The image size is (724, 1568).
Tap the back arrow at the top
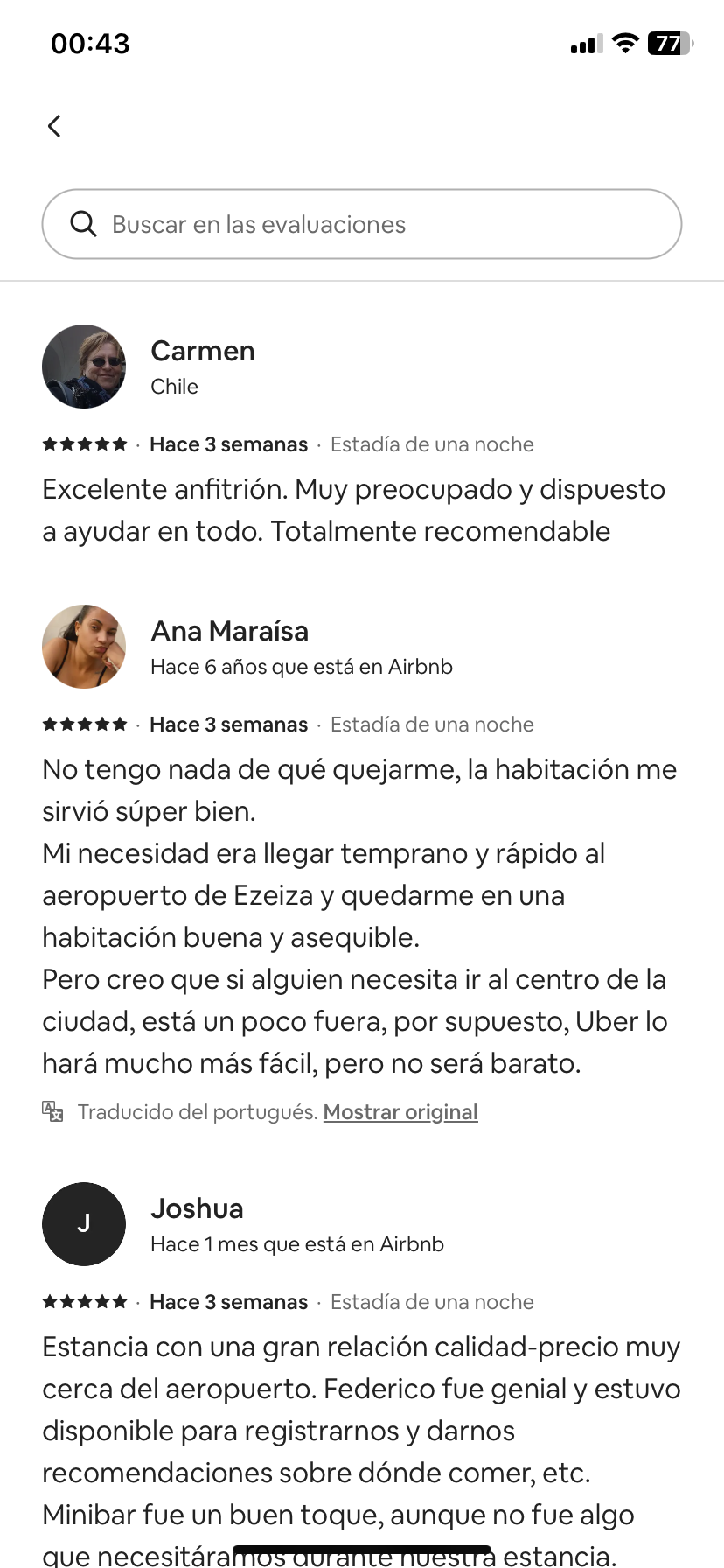tap(54, 125)
